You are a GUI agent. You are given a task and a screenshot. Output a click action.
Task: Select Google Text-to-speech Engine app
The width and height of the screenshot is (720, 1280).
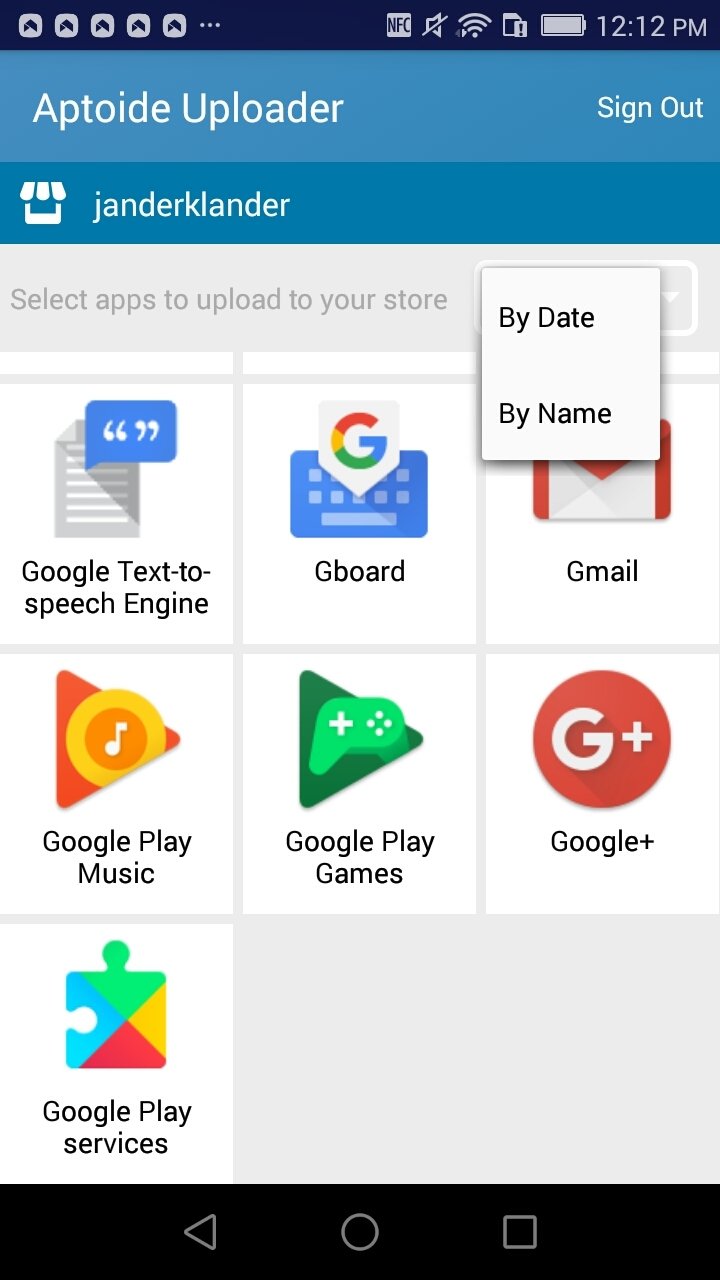[x=116, y=512]
